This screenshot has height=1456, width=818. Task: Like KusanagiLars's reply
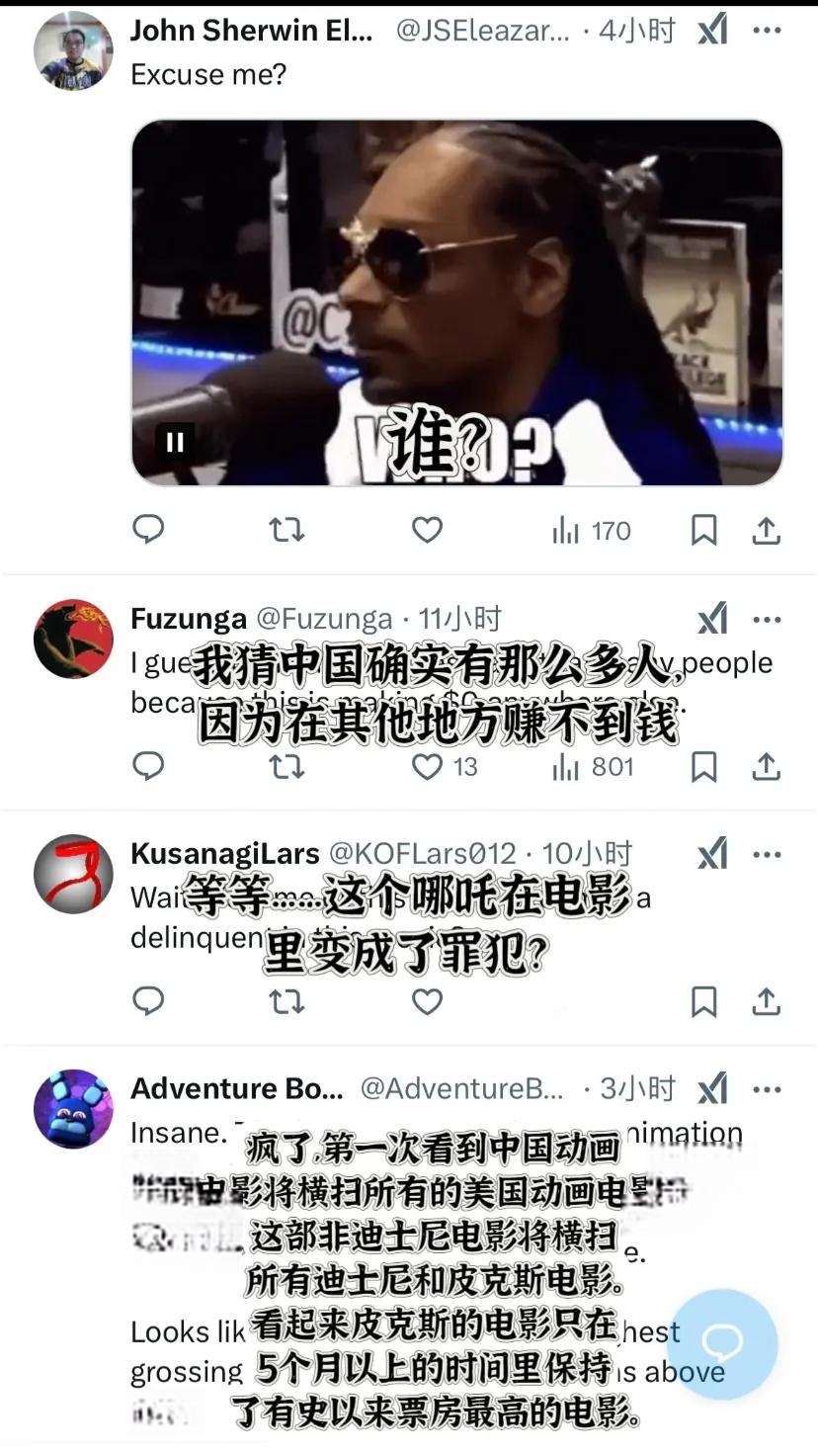[x=427, y=1001]
